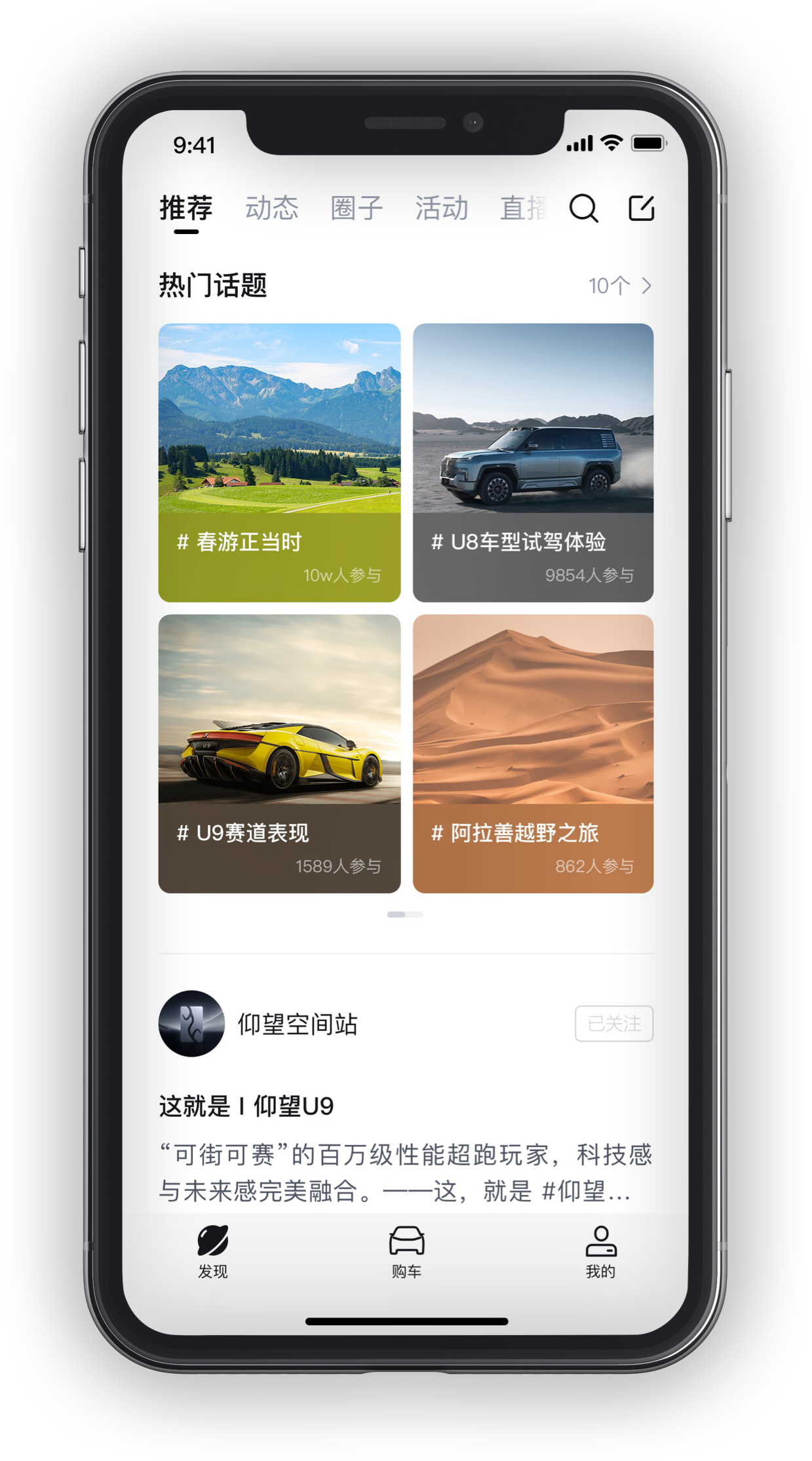Open the search icon
Screen dimensions: 812x1461
[583, 209]
